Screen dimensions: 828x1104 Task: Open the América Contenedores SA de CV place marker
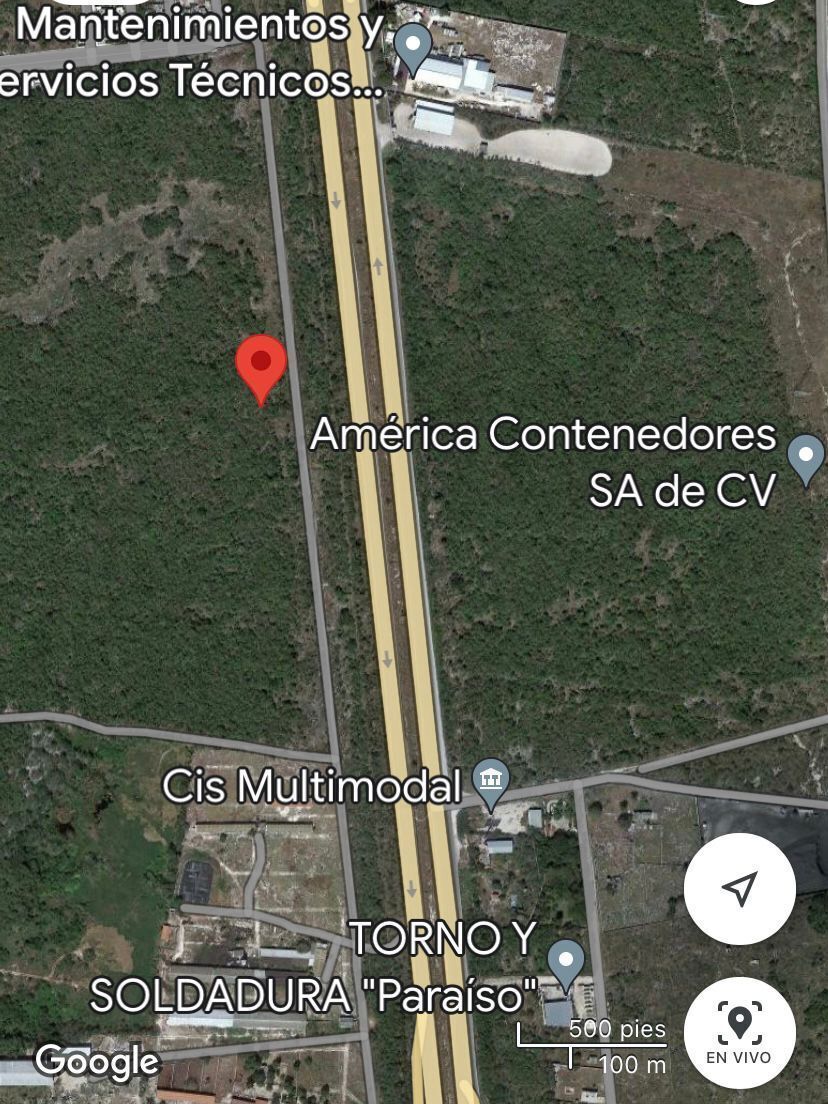(805, 456)
